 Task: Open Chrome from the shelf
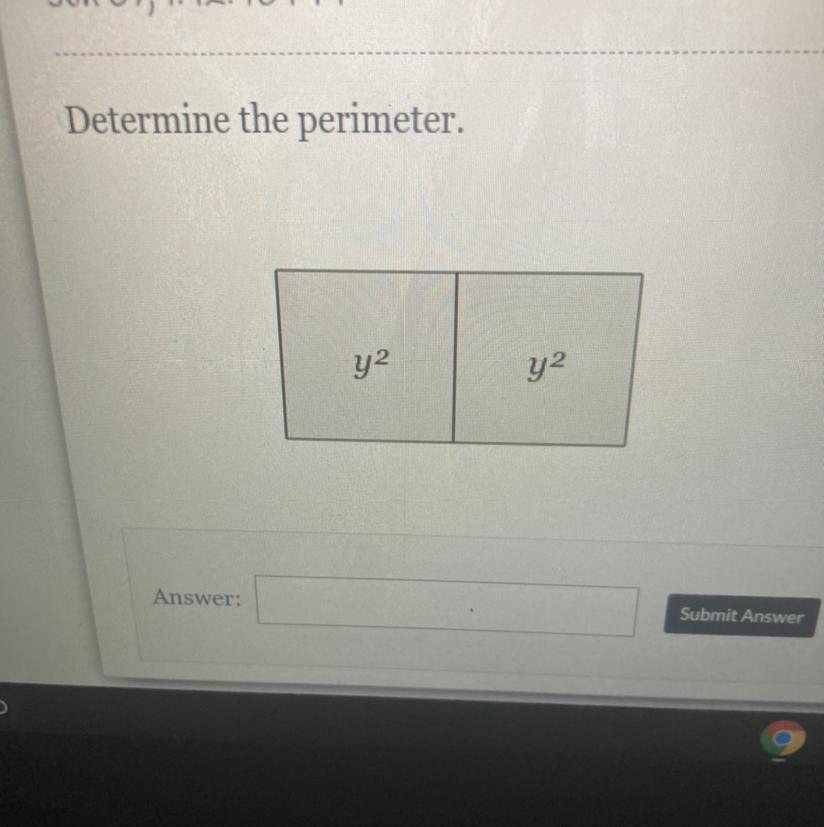pyautogui.click(x=782, y=741)
